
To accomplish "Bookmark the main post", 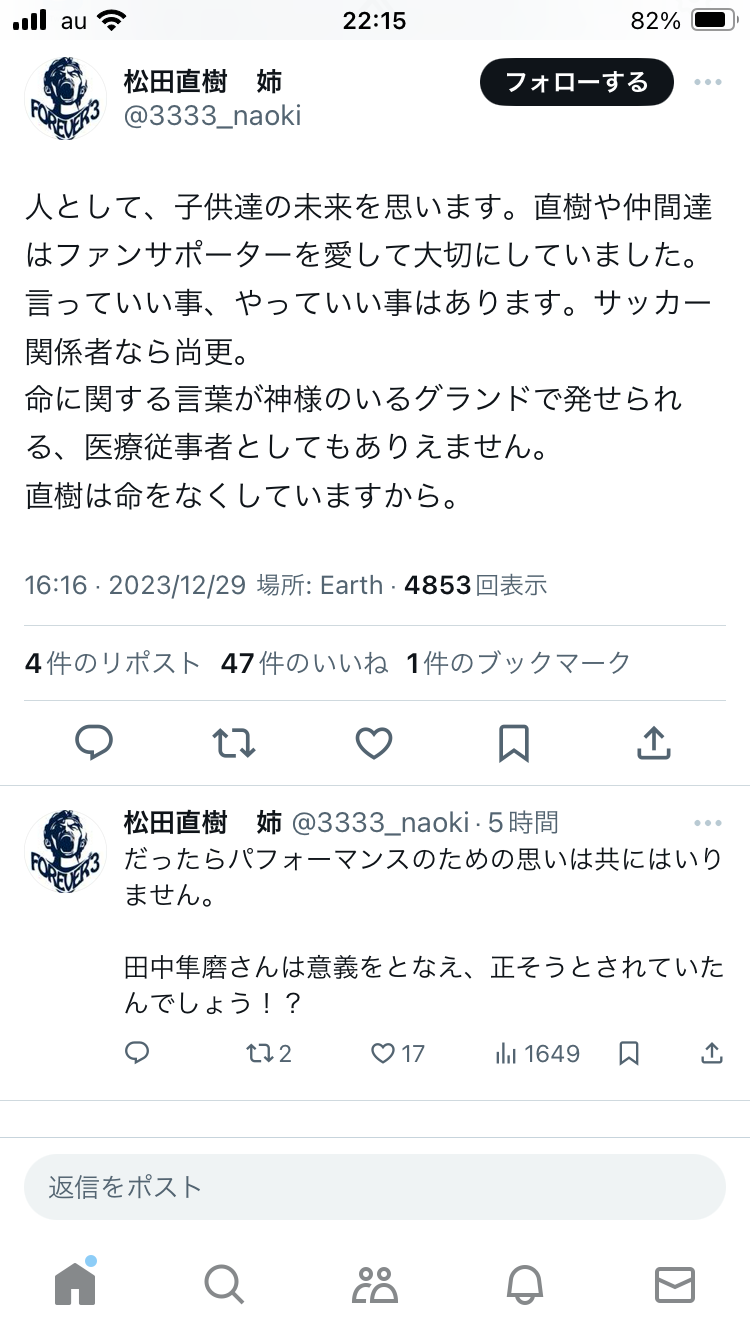I will click(514, 743).
